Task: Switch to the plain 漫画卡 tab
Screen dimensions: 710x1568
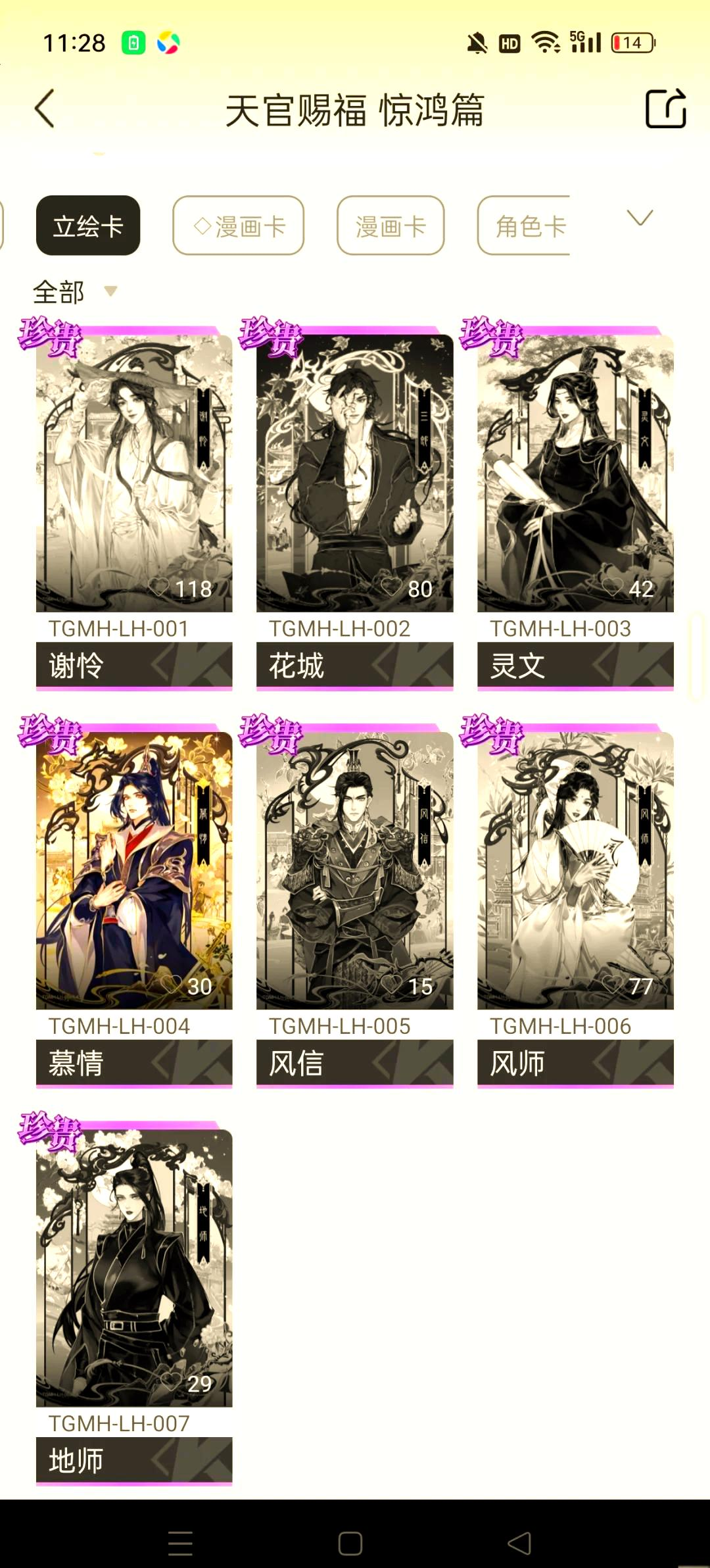Action: point(390,226)
